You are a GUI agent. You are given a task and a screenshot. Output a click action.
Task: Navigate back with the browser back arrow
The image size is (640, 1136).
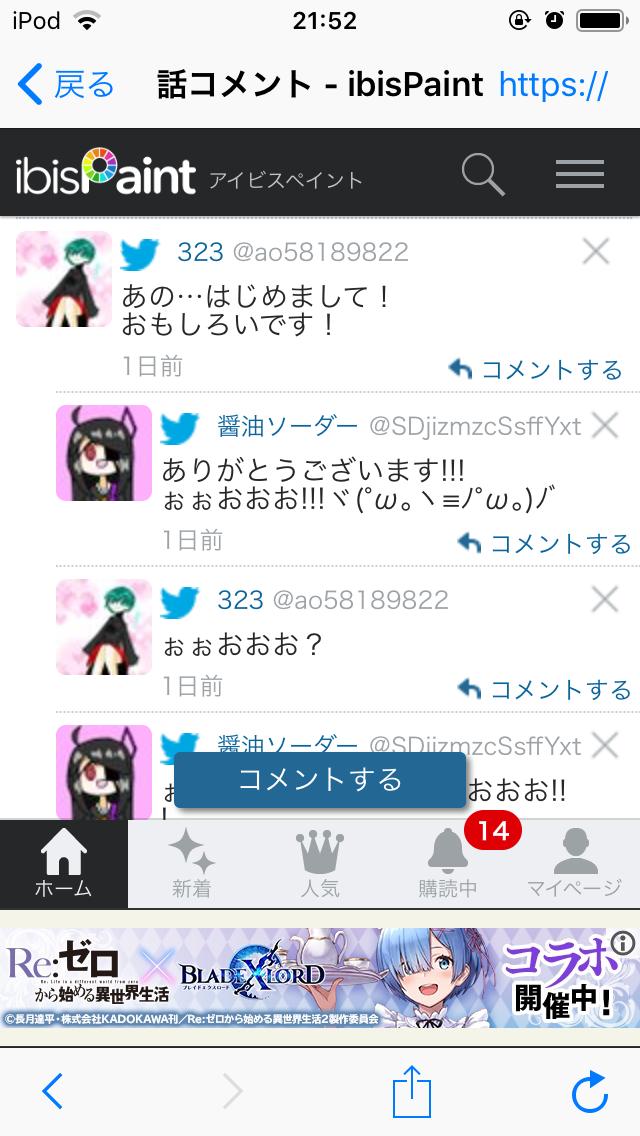pos(52,1091)
